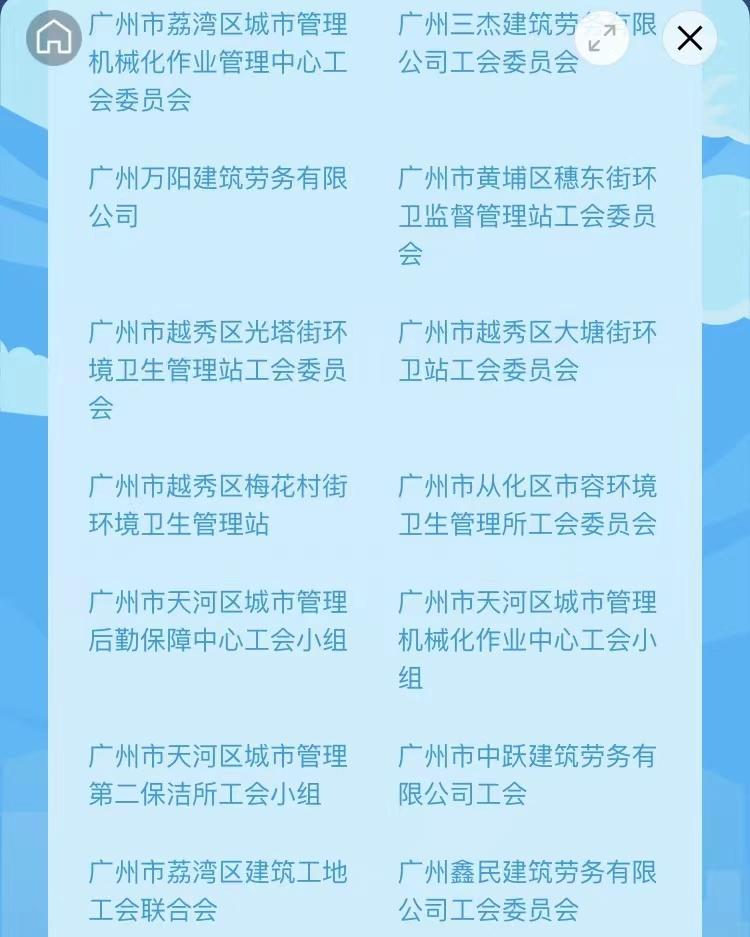Expand the list to full screen
Viewport: 750px width, 937px height.
(x=601, y=38)
